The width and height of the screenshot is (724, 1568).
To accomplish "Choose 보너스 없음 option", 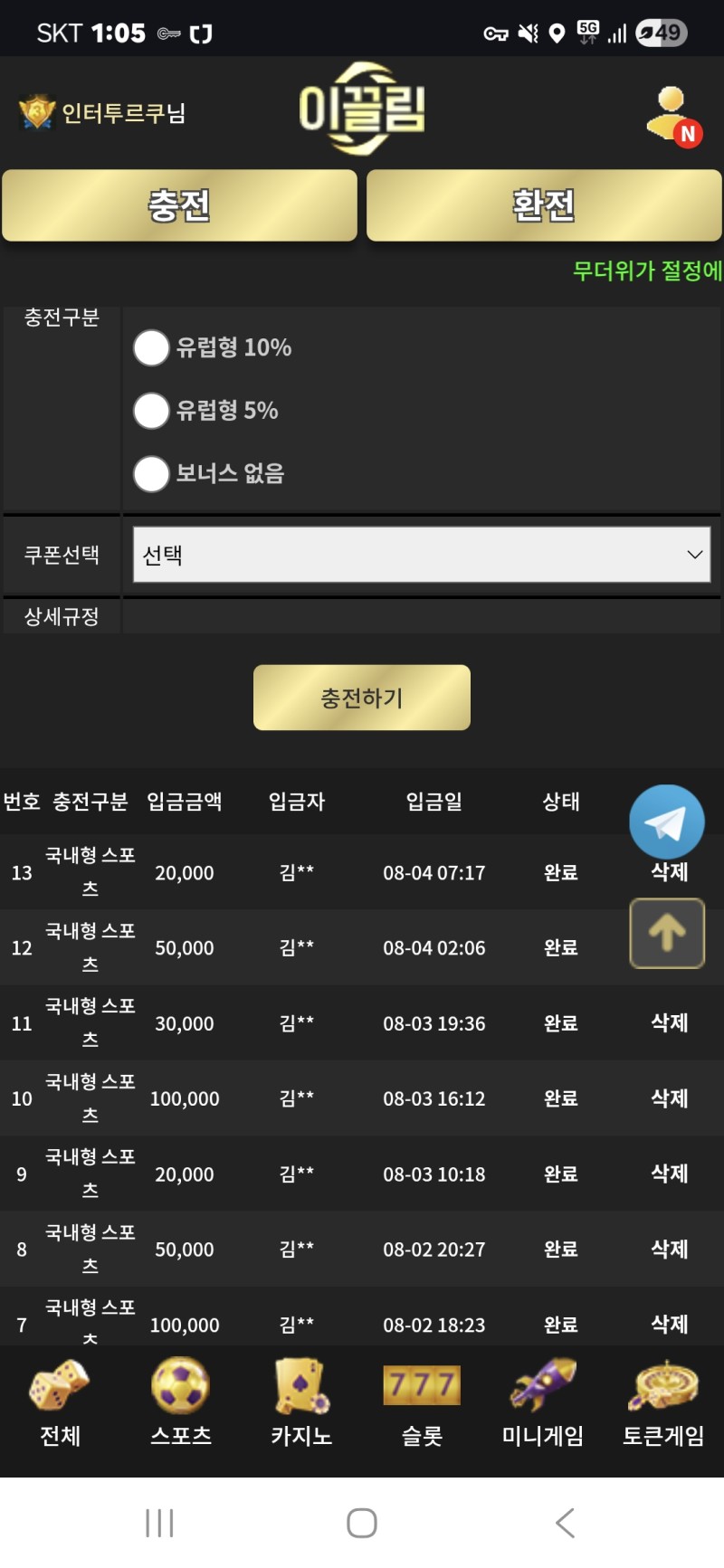I will (x=151, y=473).
